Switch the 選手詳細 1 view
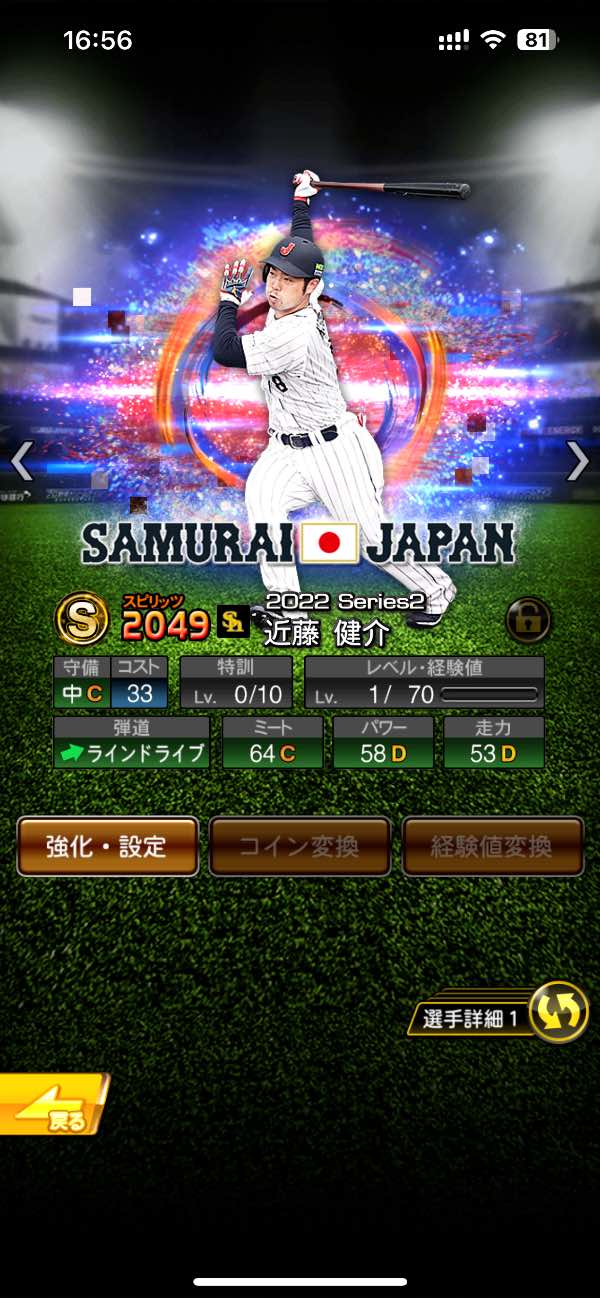 [557, 1012]
